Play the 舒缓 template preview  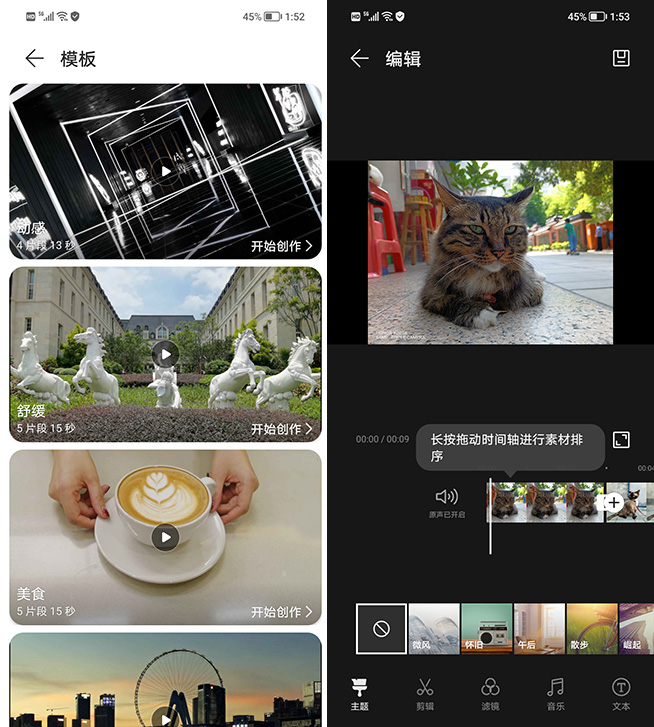(166, 354)
